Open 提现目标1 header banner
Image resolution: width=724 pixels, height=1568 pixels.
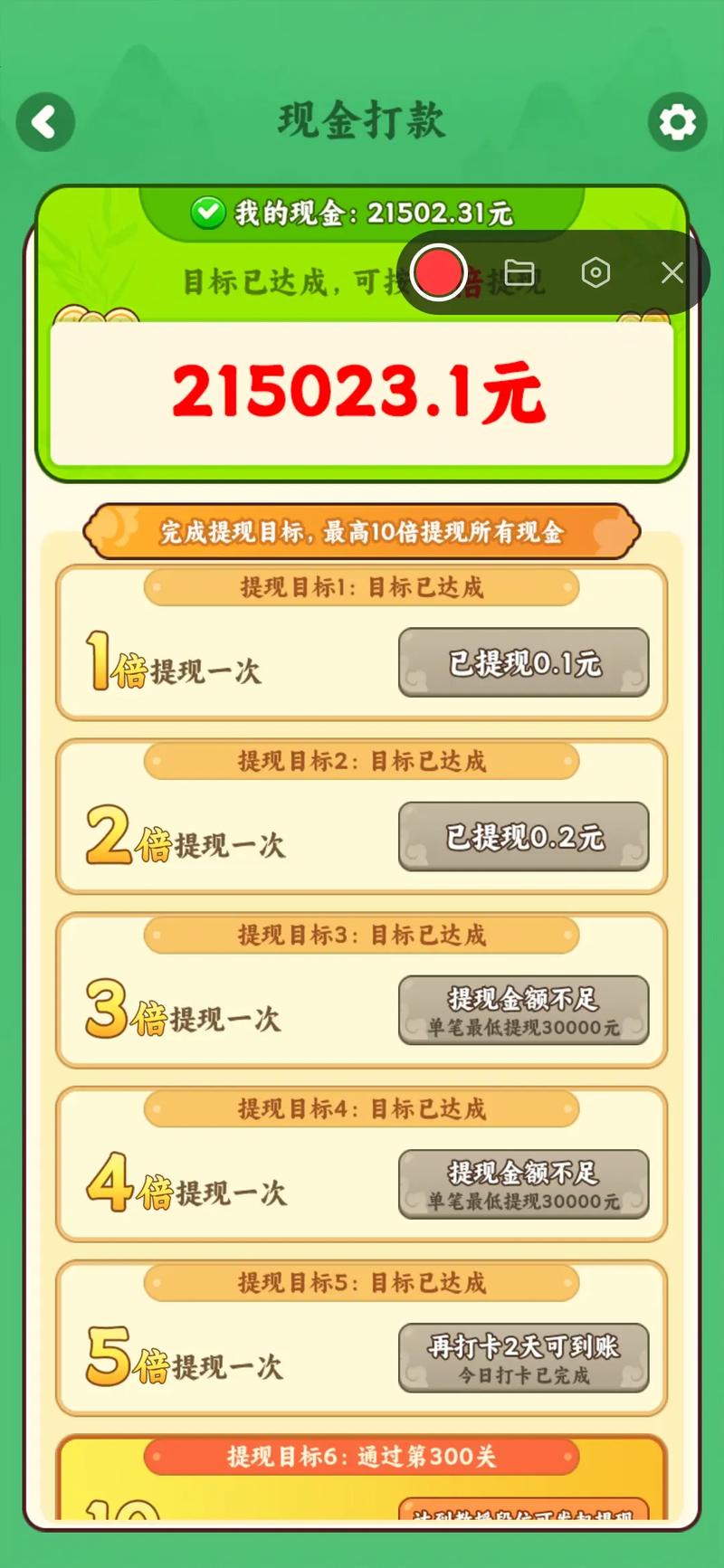click(361, 588)
